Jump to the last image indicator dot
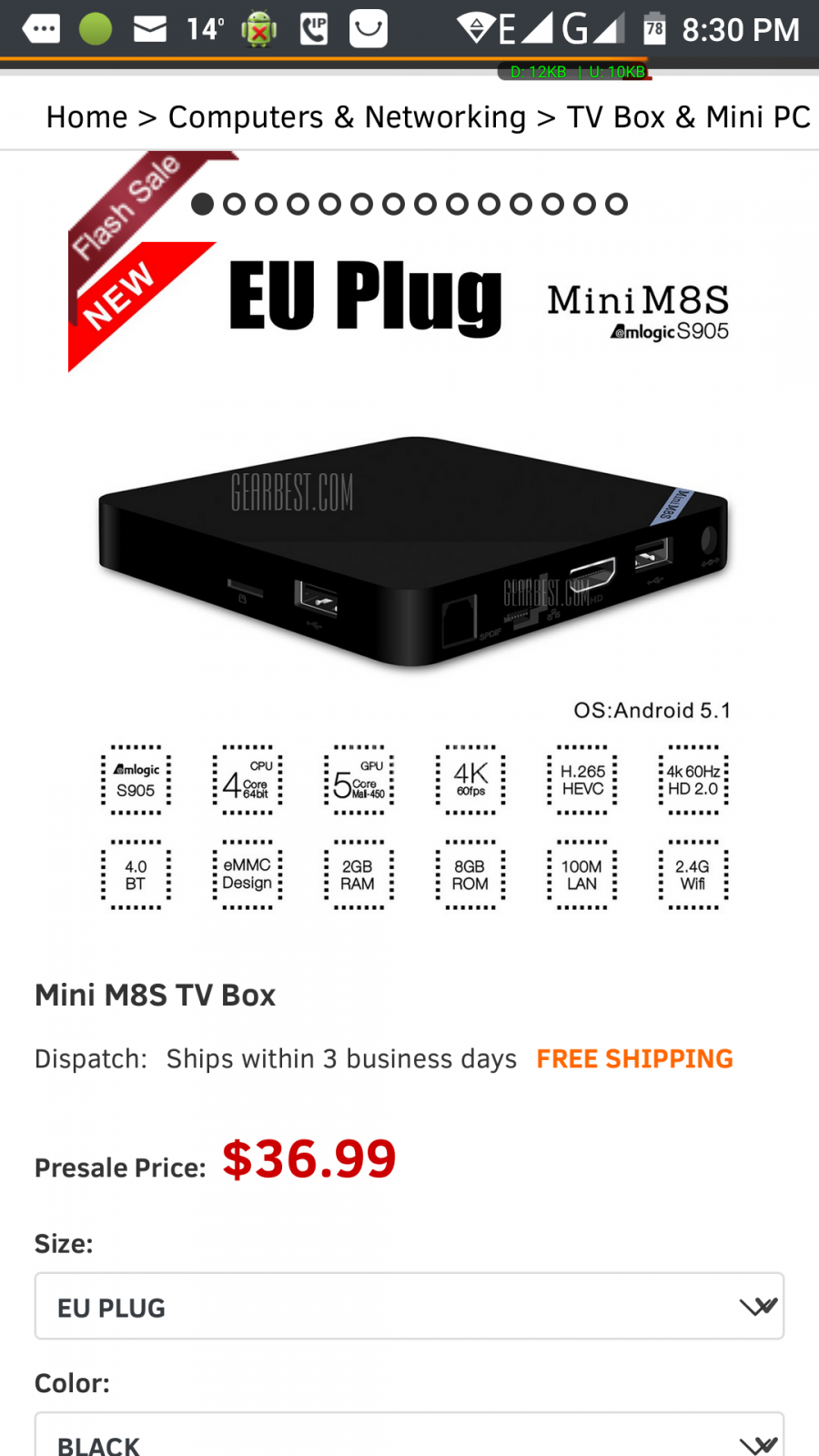 616,204
